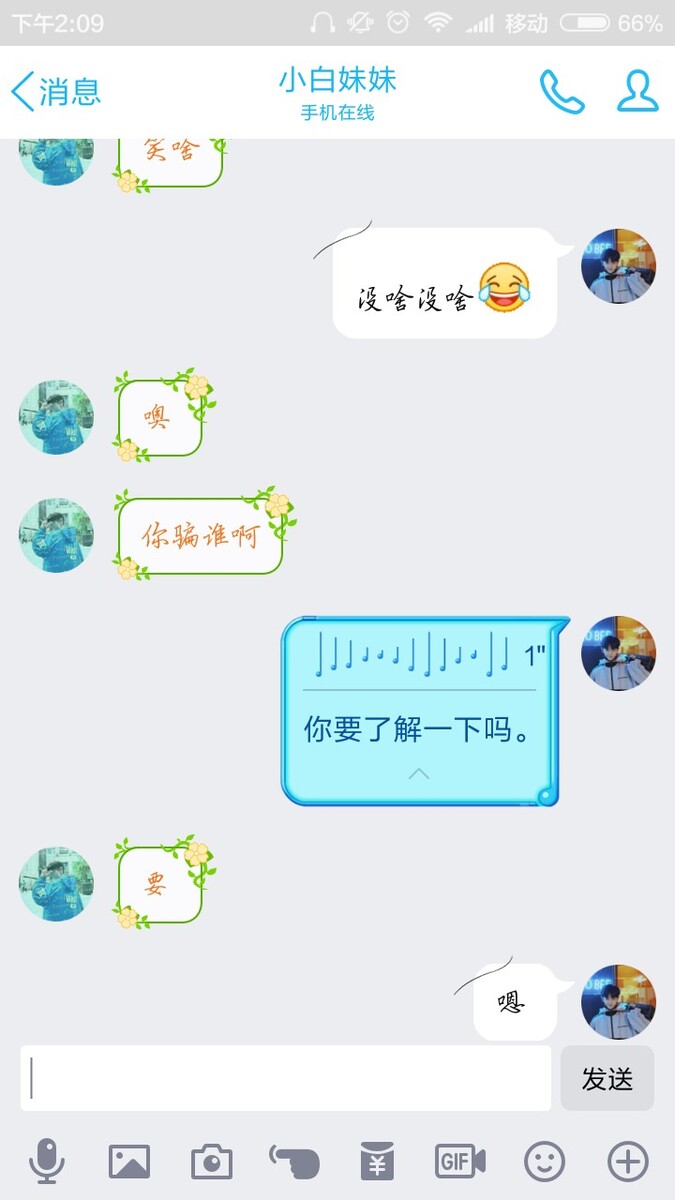Tap my avatar beside 没啥没啥 message
The width and height of the screenshot is (675, 1200).
click(x=618, y=265)
